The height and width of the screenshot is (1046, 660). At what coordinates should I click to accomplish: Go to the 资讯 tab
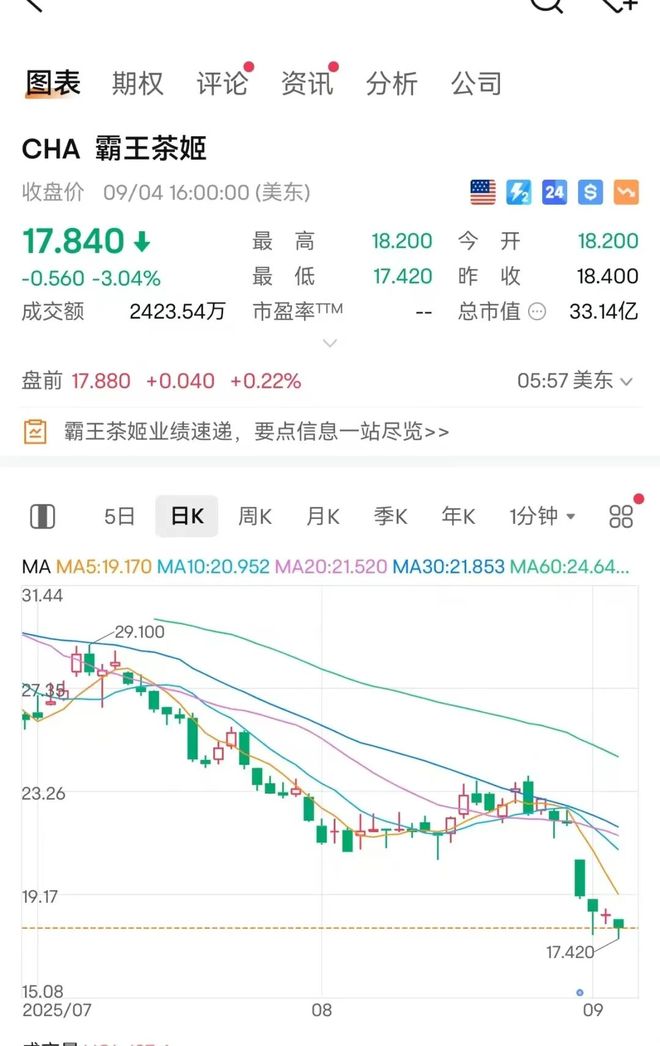[307, 83]
